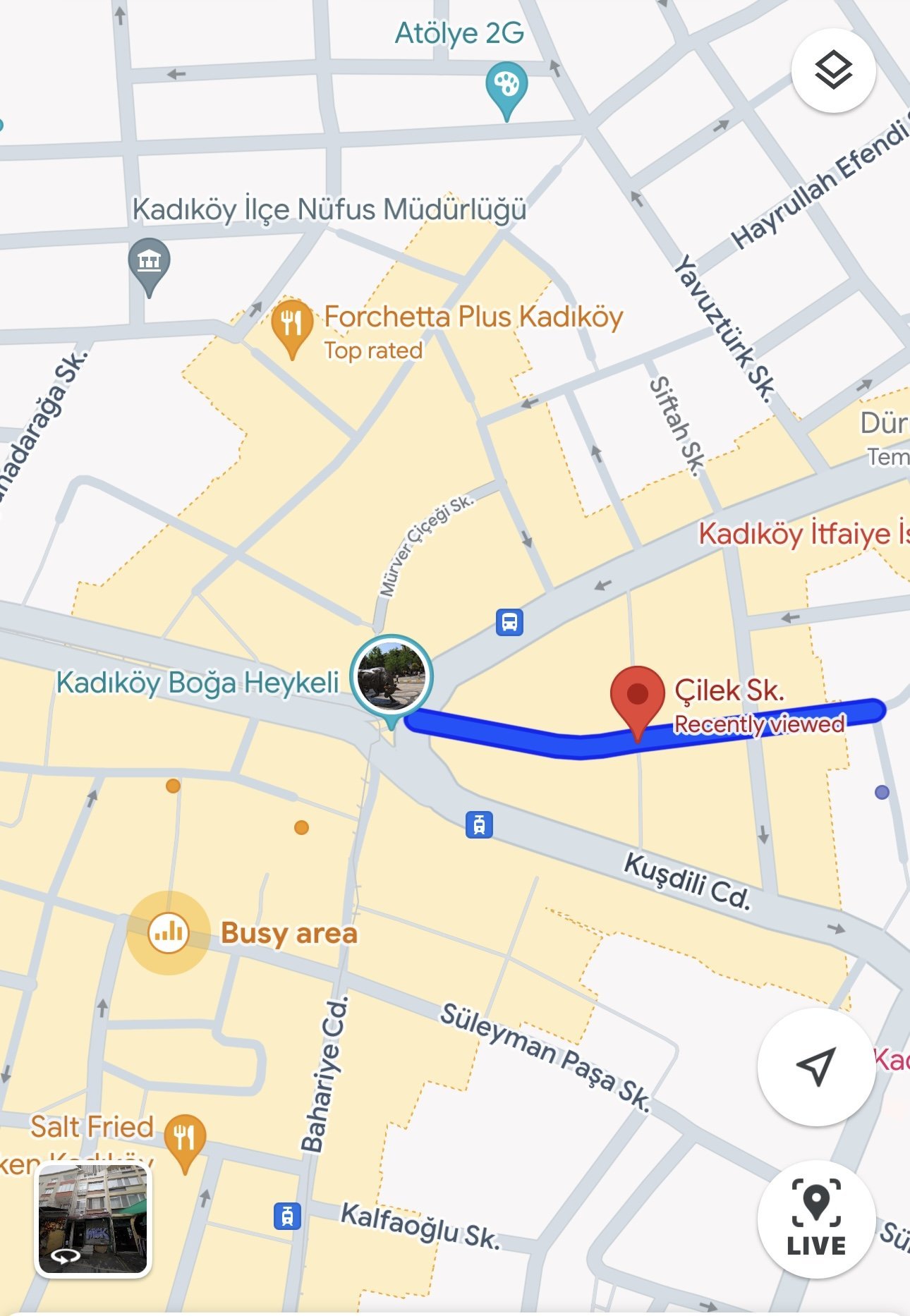Center the map on my location
Viewport: 910px width, 1316px height.
point(816,1066)
